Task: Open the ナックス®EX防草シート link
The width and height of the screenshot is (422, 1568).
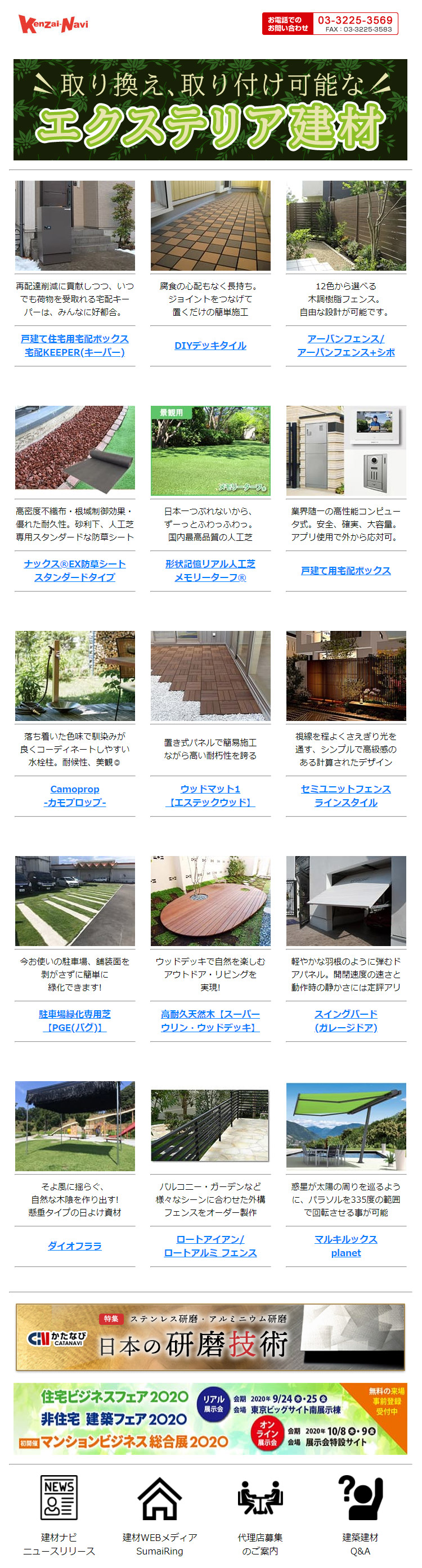Action: pyautogui.click(x=74, y=570)
